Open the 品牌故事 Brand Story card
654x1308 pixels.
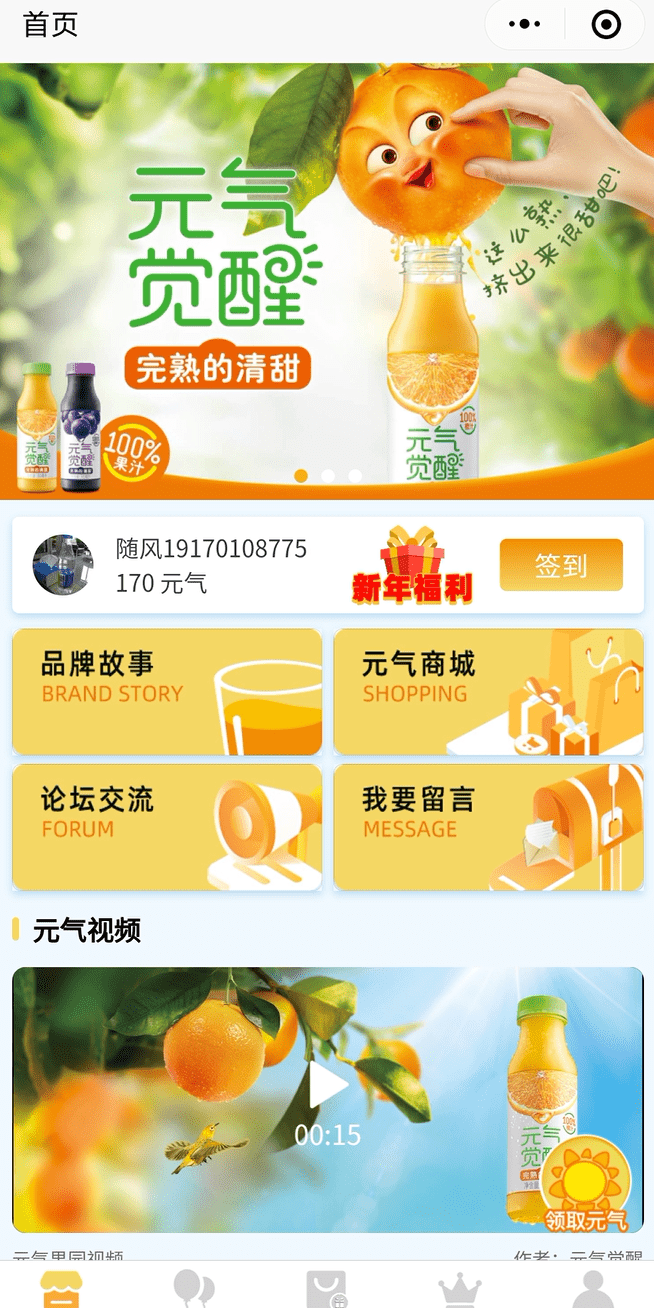pos(167,691)
